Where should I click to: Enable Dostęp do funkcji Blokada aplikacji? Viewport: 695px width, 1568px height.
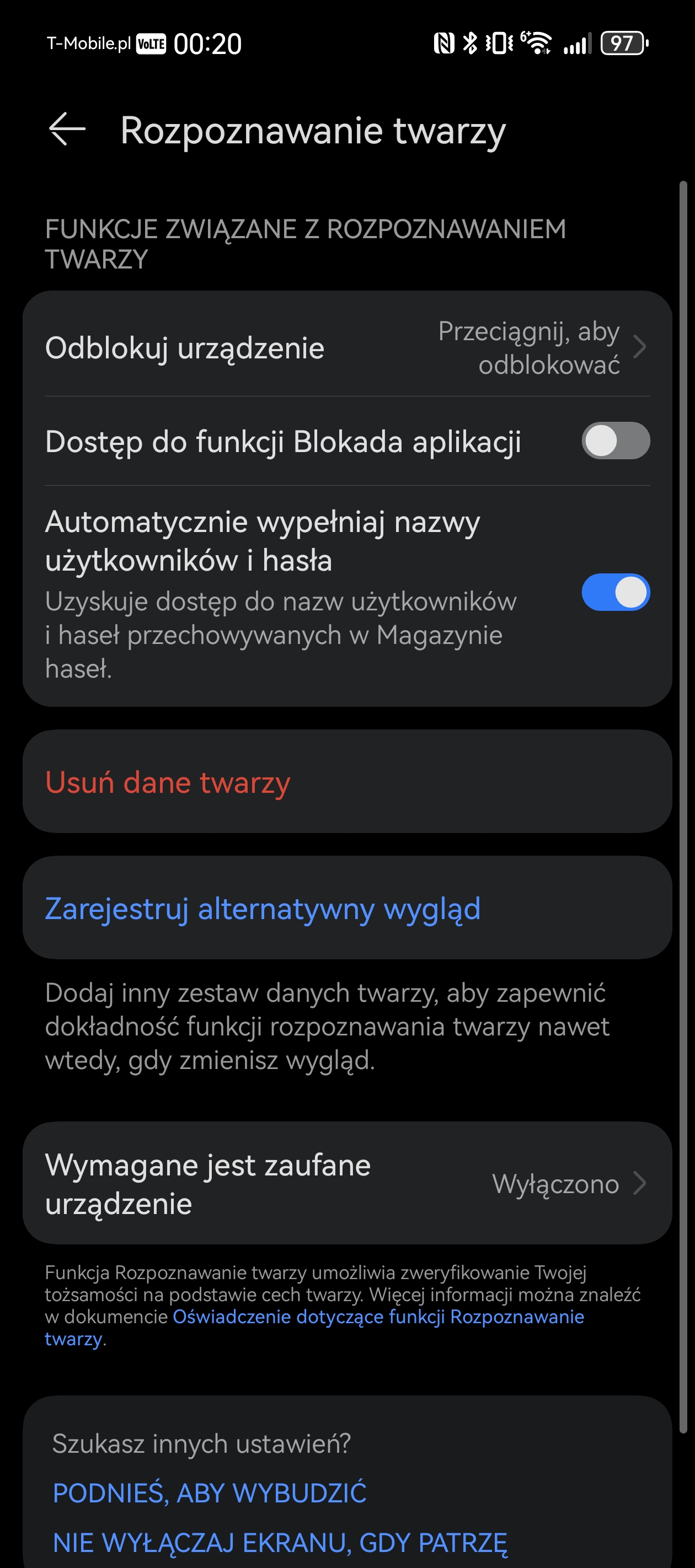pos(615,441)
